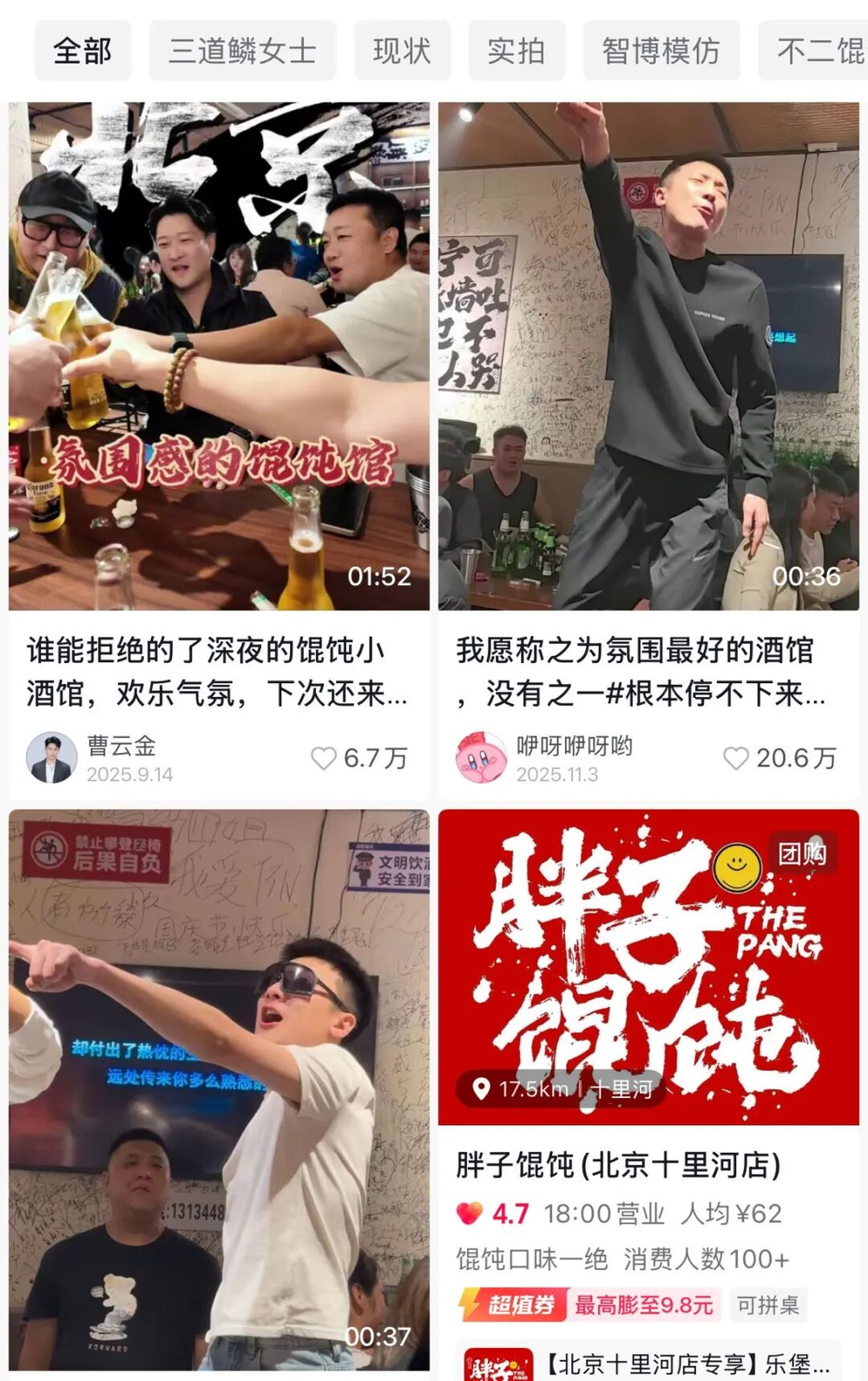Switch to the 三道鳞女士 filter
The width and height of the screenshot is (868, 1381).
tap(242, 51)
